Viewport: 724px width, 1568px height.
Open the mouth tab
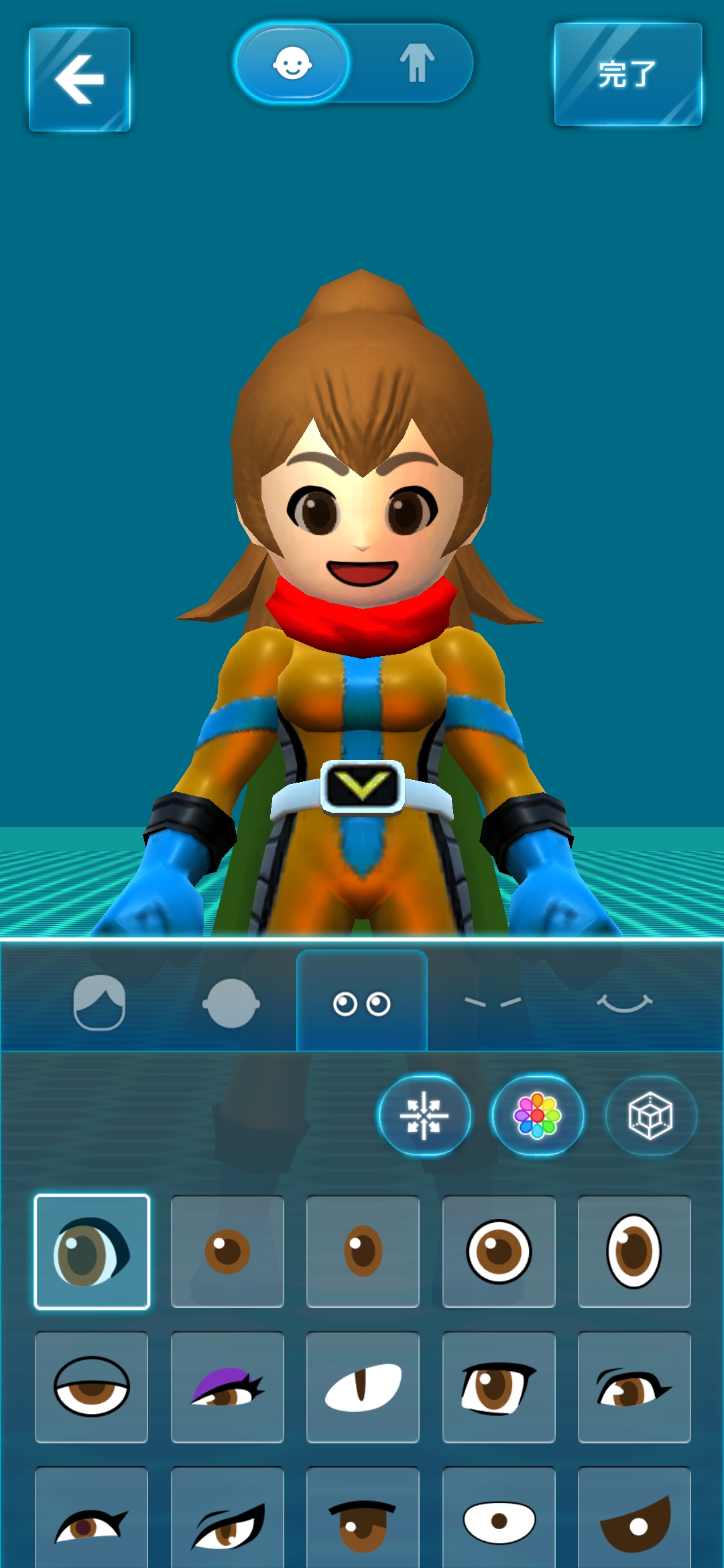(624, 1002)
